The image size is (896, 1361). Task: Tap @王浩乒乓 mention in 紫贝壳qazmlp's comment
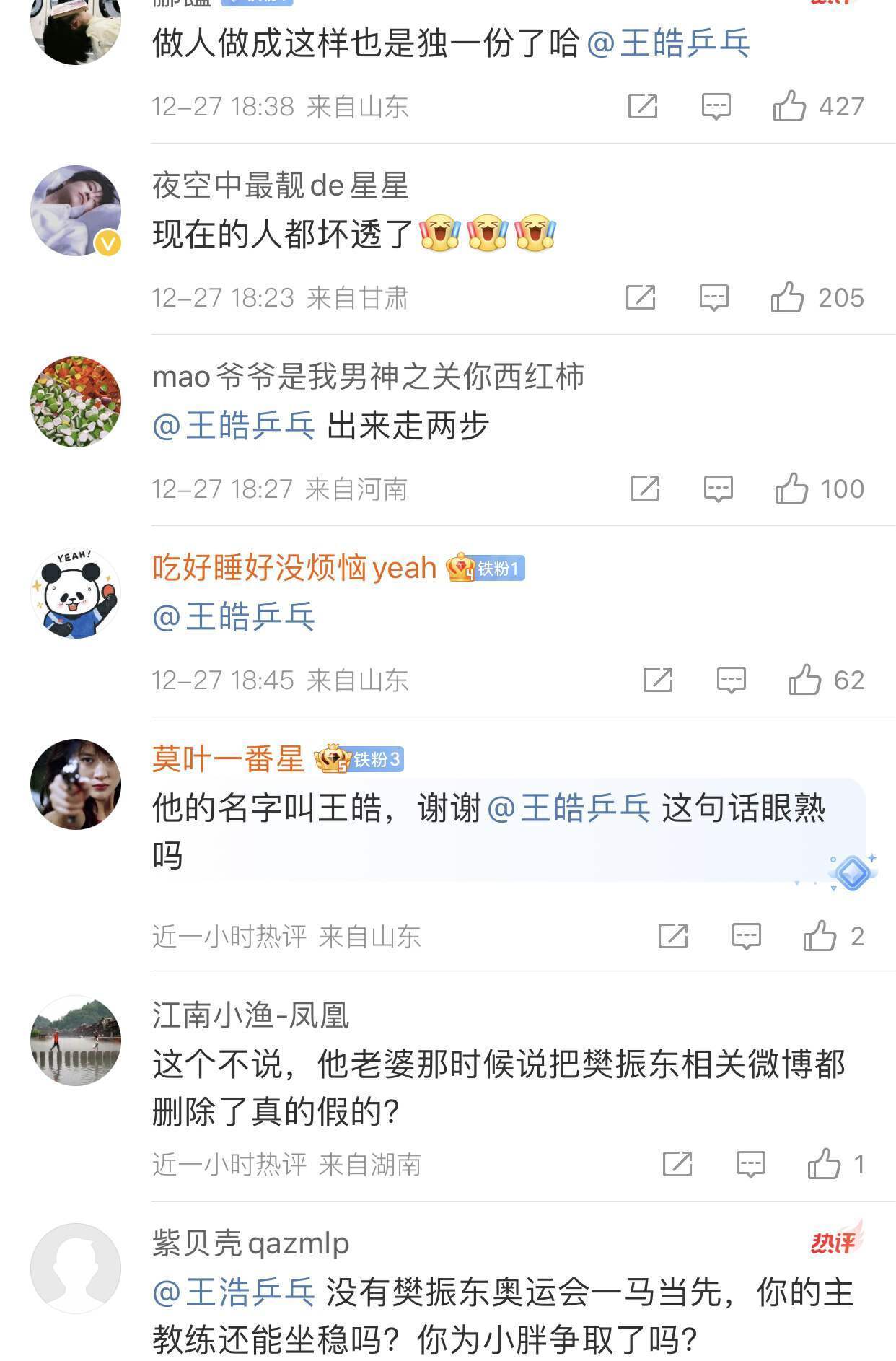[234, 1292]
